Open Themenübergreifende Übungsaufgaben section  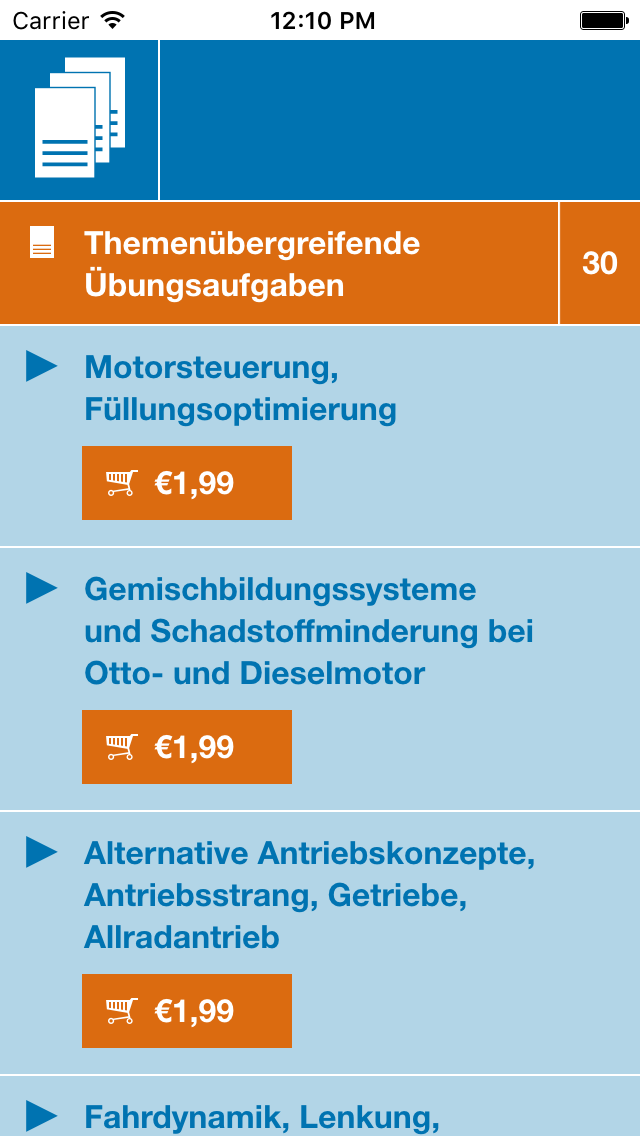(x=278, y=264)
